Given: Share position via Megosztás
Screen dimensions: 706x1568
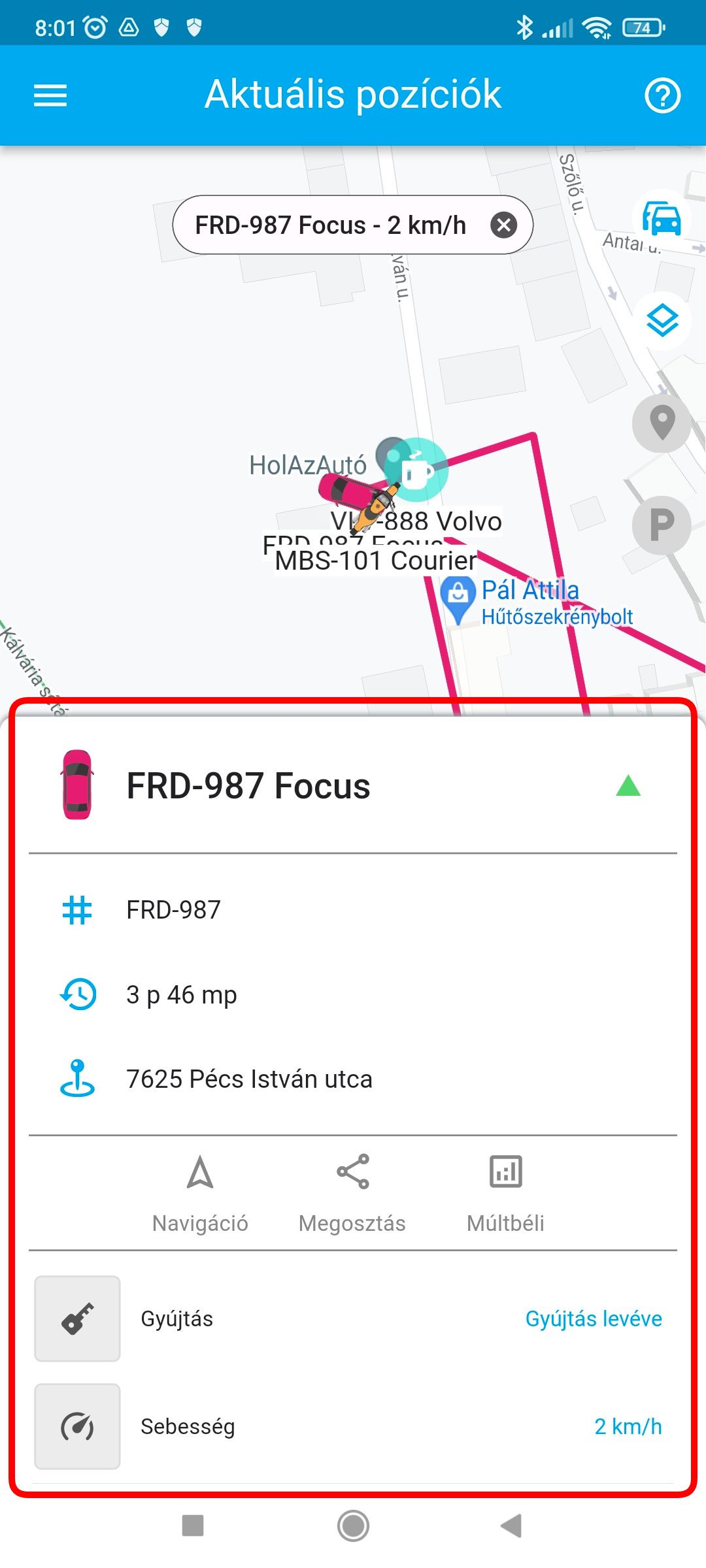Looking at the screenshot, I should point(352,1193).
